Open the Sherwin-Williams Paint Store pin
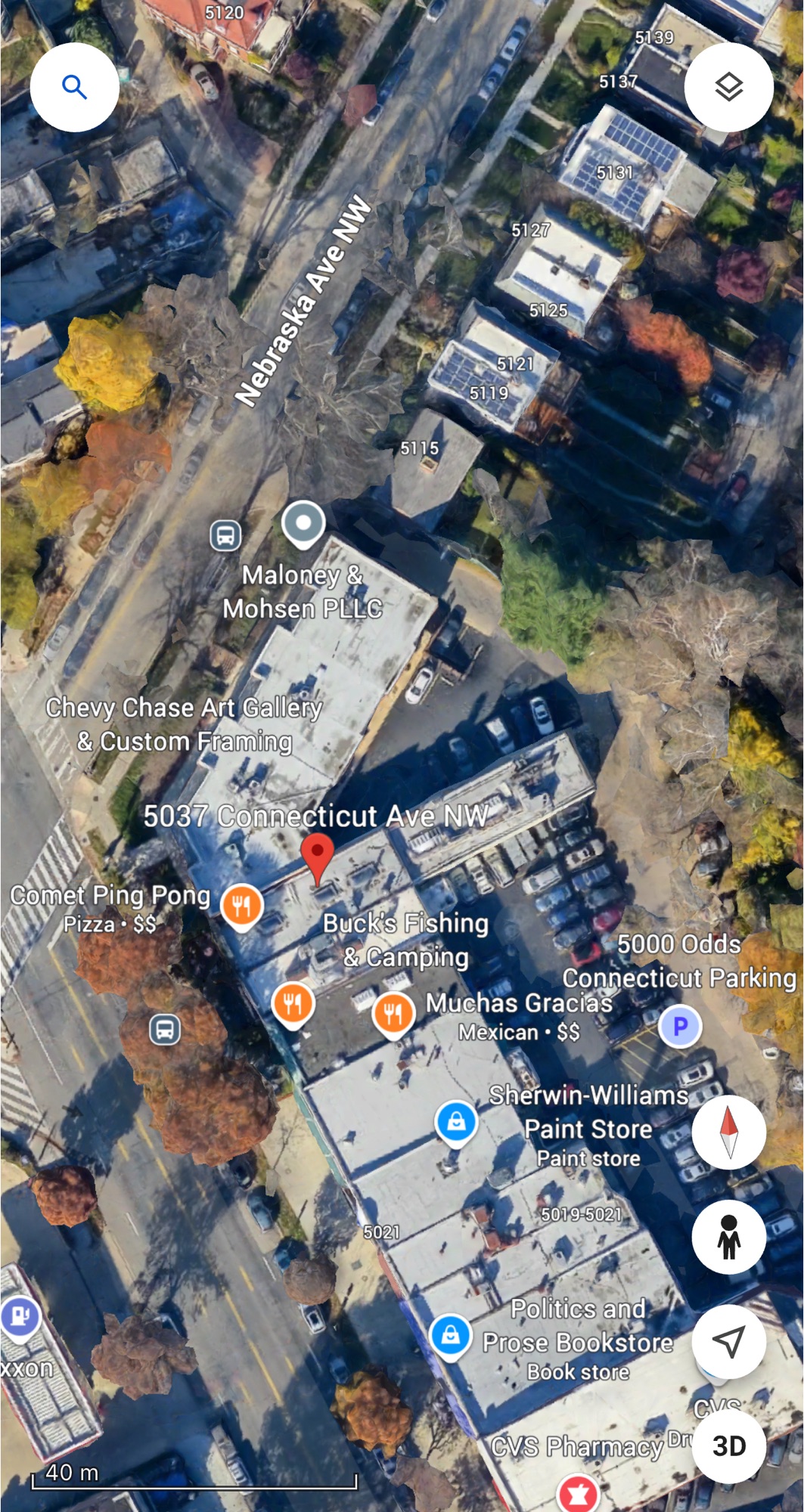Screen dimensions: 804x1512 [x=456, y=1121]
